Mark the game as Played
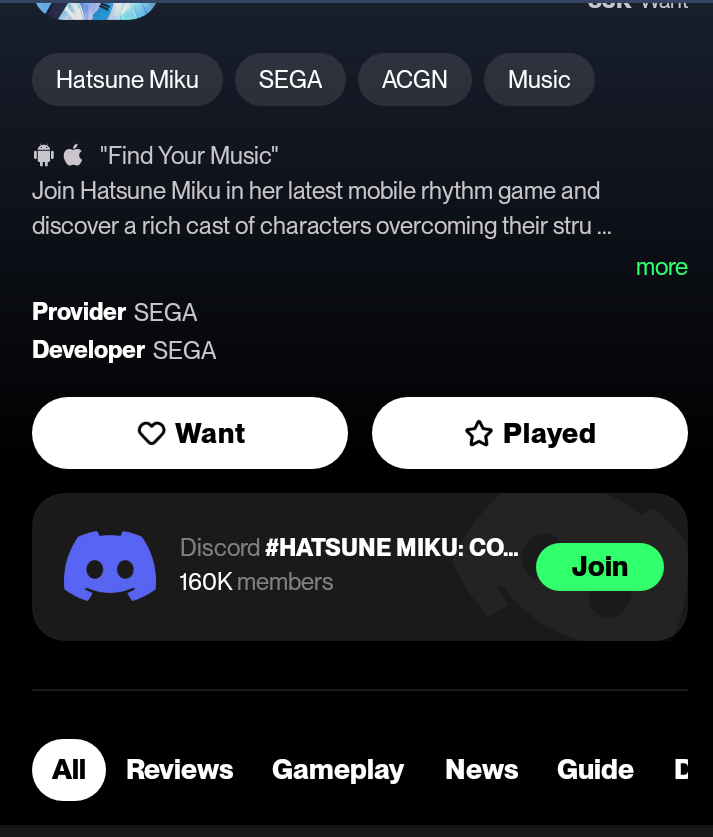The width and height of the screenshot is (713, 837). [x=530, y=433]
